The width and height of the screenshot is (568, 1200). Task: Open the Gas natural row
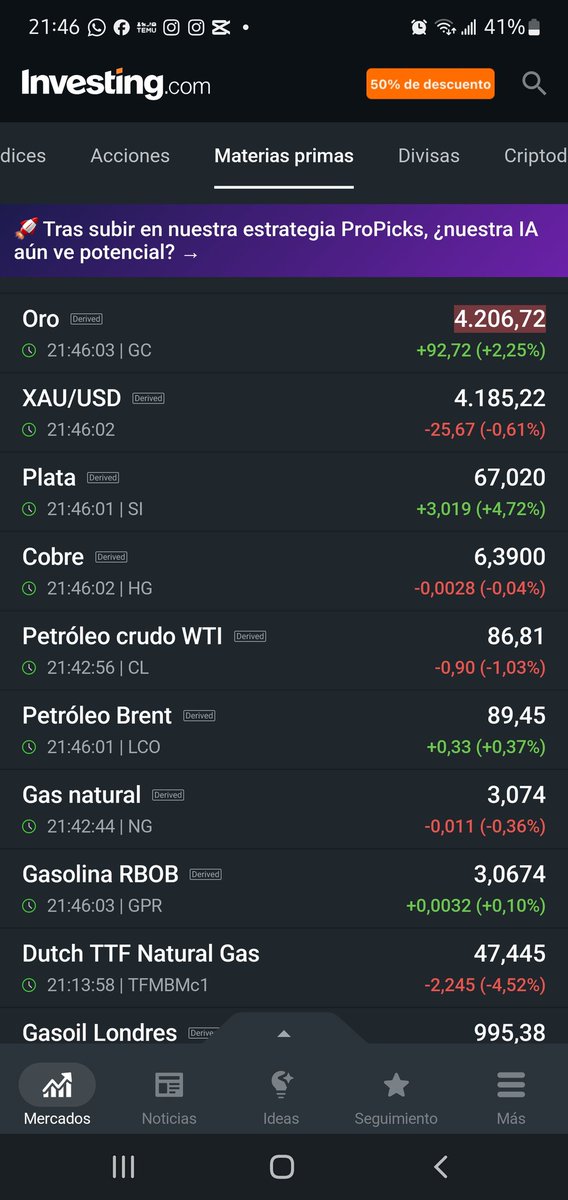pyautogui.click(x=284, y=810)
